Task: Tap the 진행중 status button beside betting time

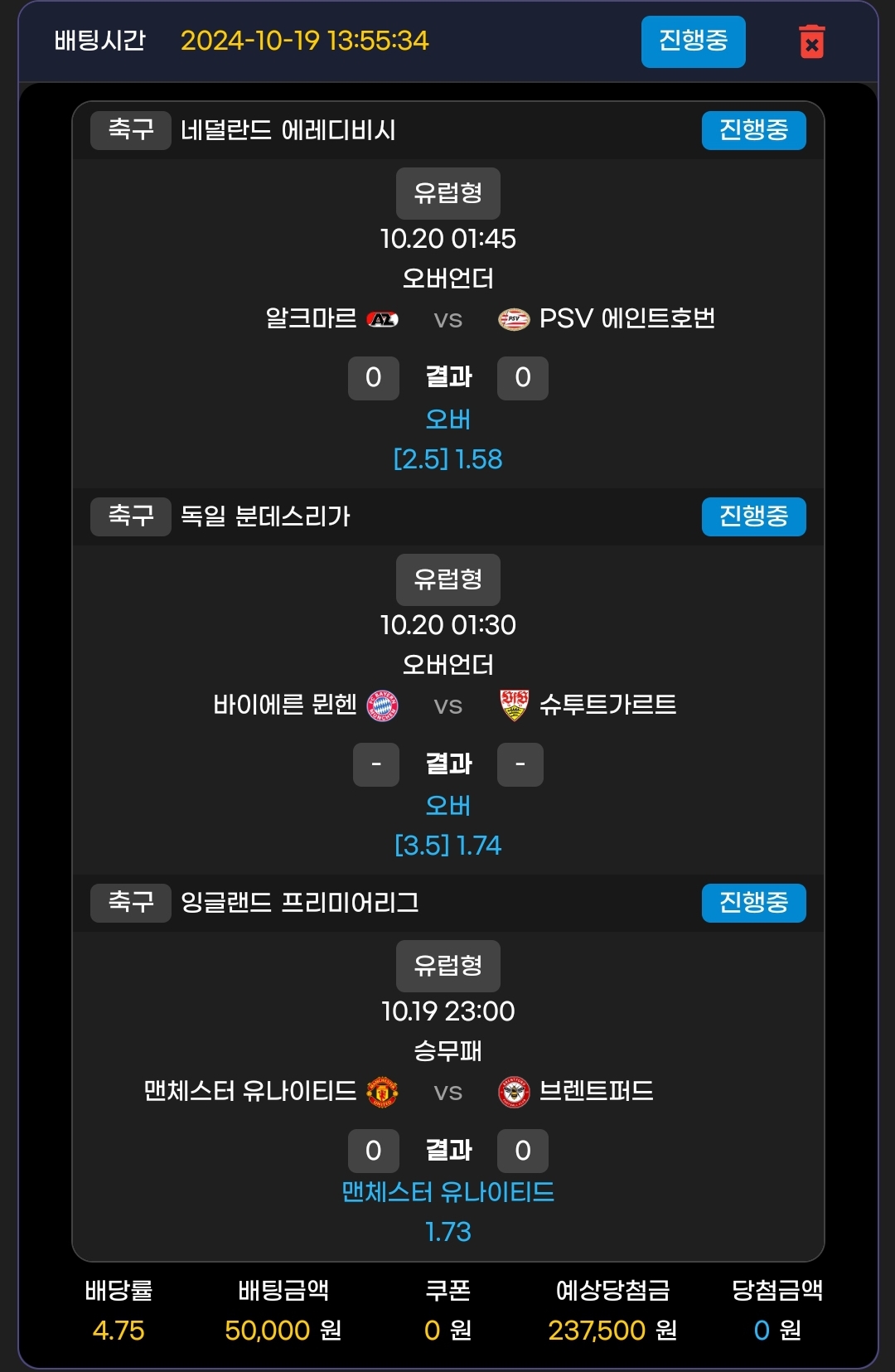Action: [x=693, y=41]
